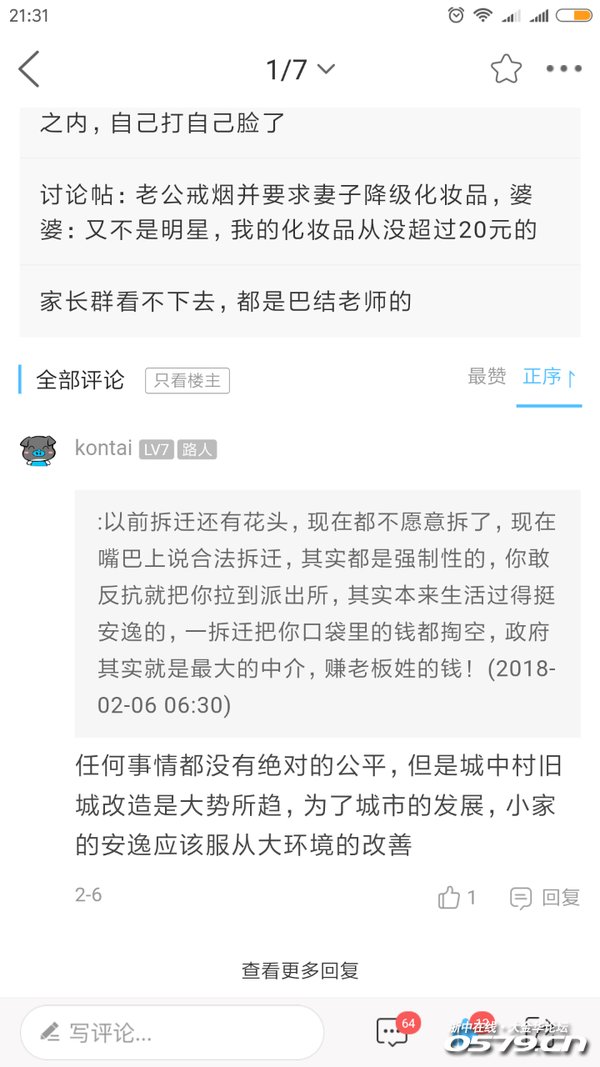Tap 查看更多回复 to load more replies

click(x=299, y=970)
